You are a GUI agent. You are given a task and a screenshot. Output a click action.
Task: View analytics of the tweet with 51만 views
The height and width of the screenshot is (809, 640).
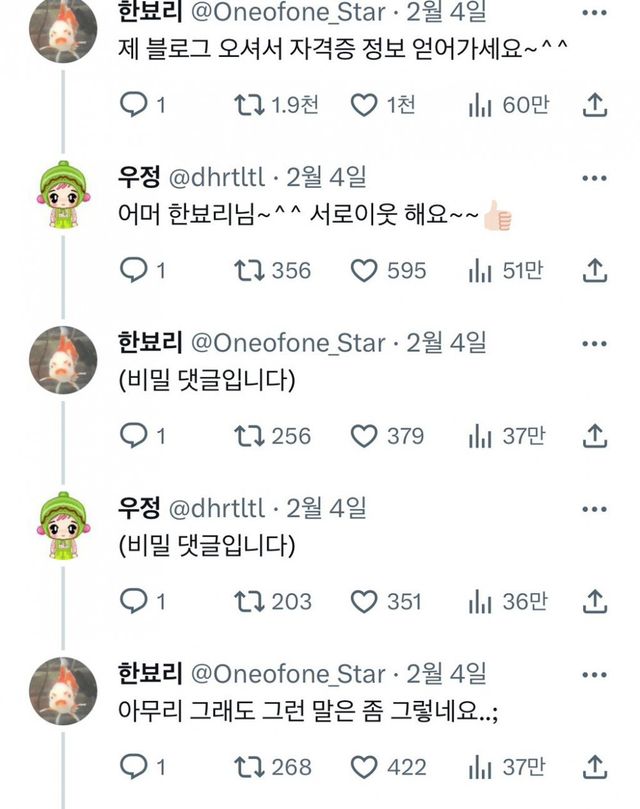pos(479,271)
